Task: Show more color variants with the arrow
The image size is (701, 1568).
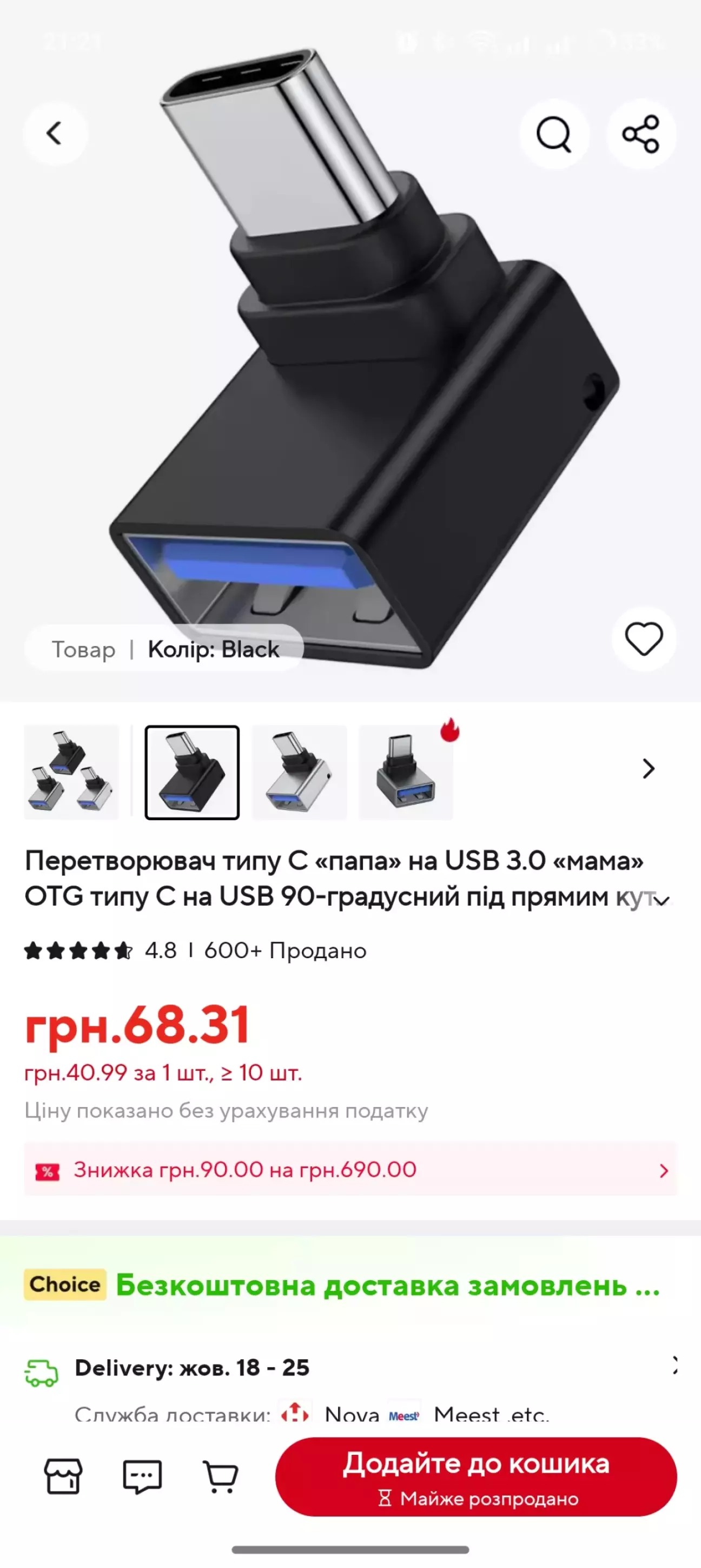Action: coord(649,769)
